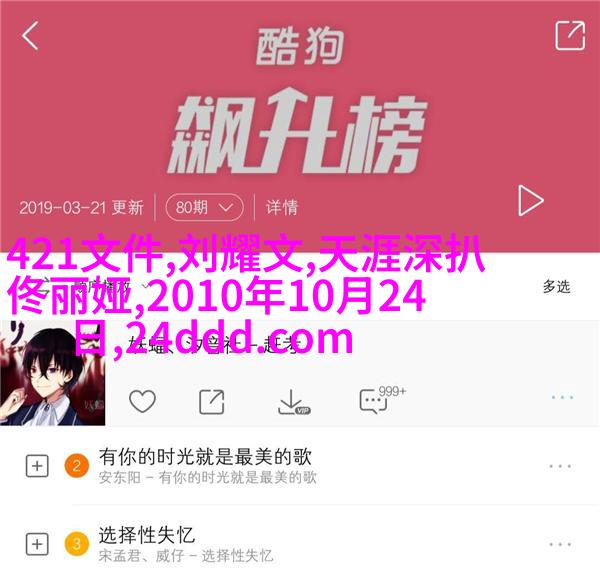The width and height of the screenshot is (600, 581).
Task: Like the song with the heart icon
Action: pyautogui.click(x=142, y=402)
